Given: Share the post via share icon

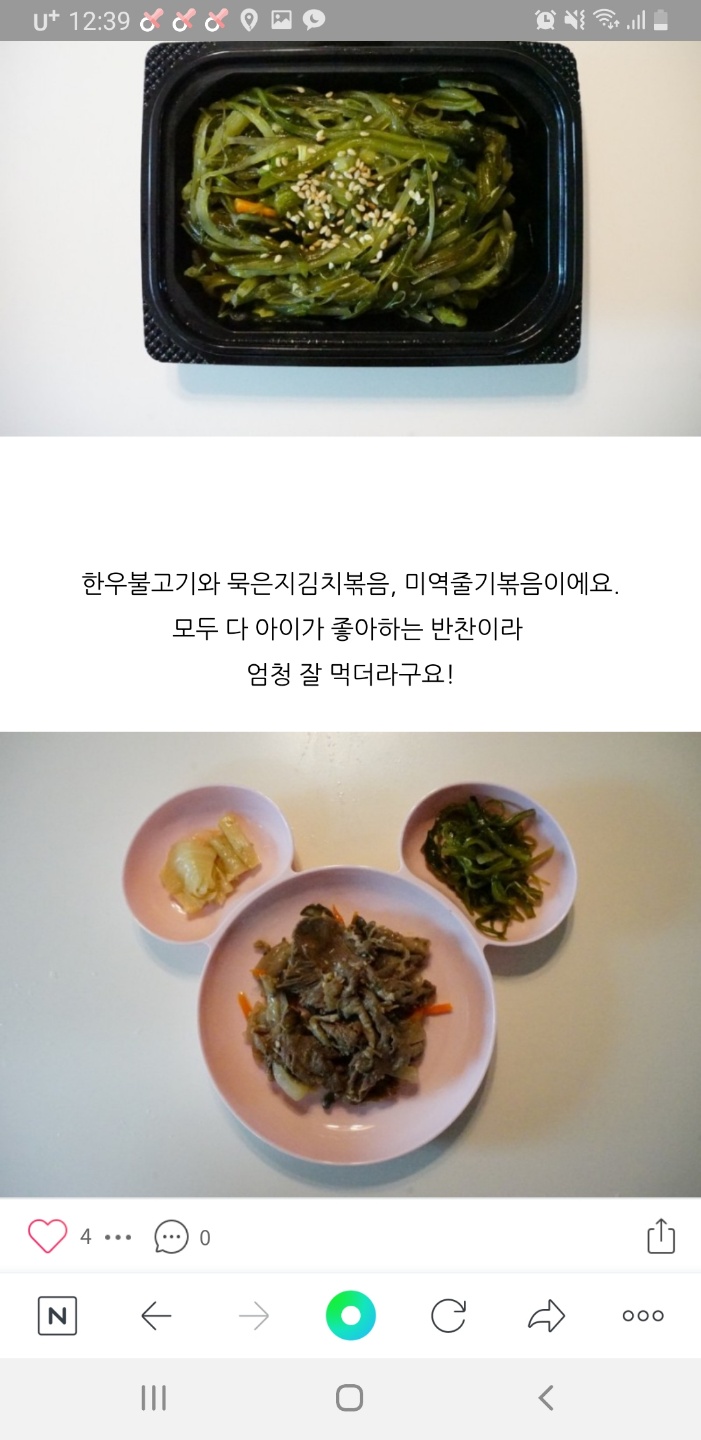Looking at the screenshot, I should 661,1236.
